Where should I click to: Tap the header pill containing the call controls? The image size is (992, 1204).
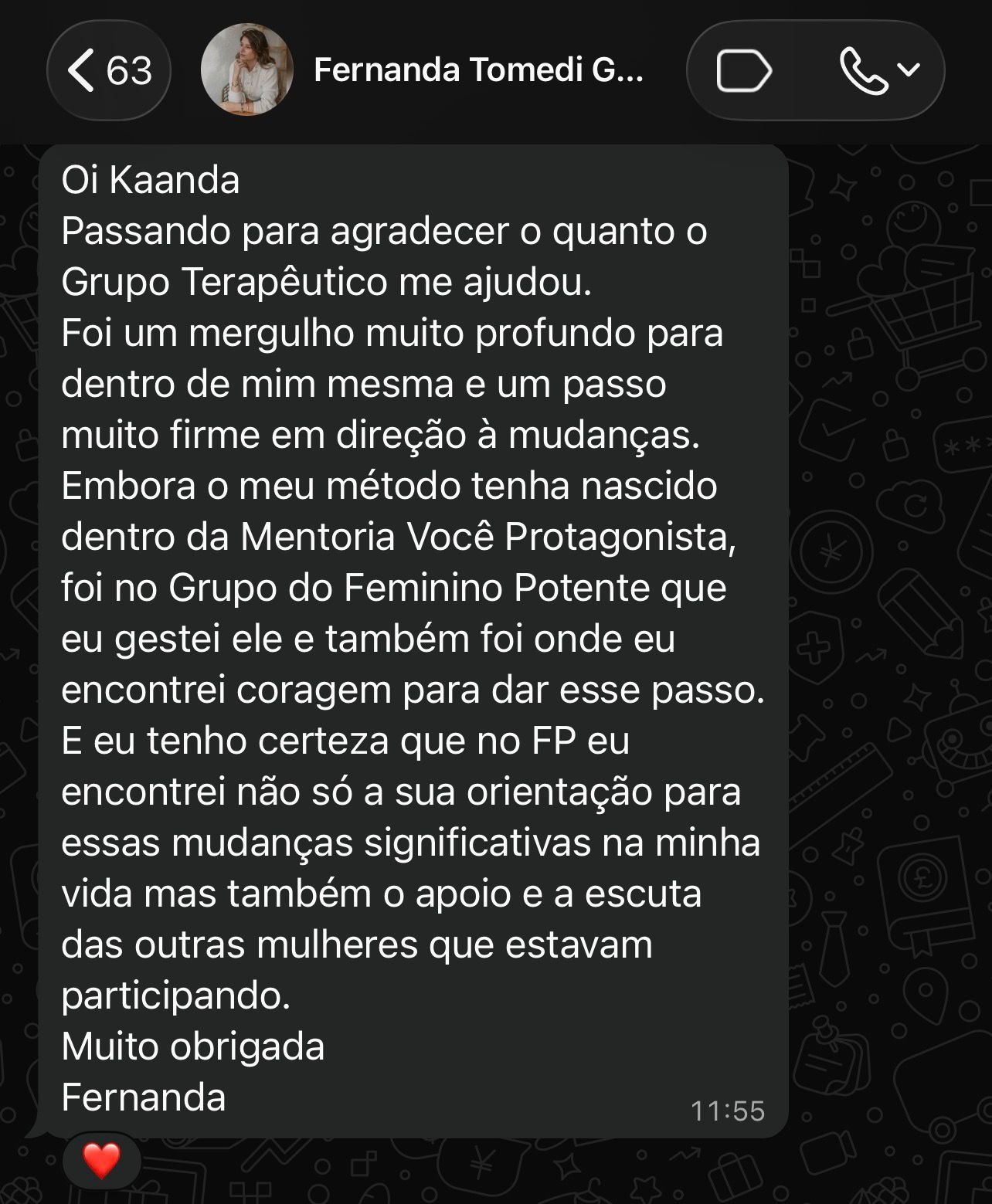click(x=815, y=72)
